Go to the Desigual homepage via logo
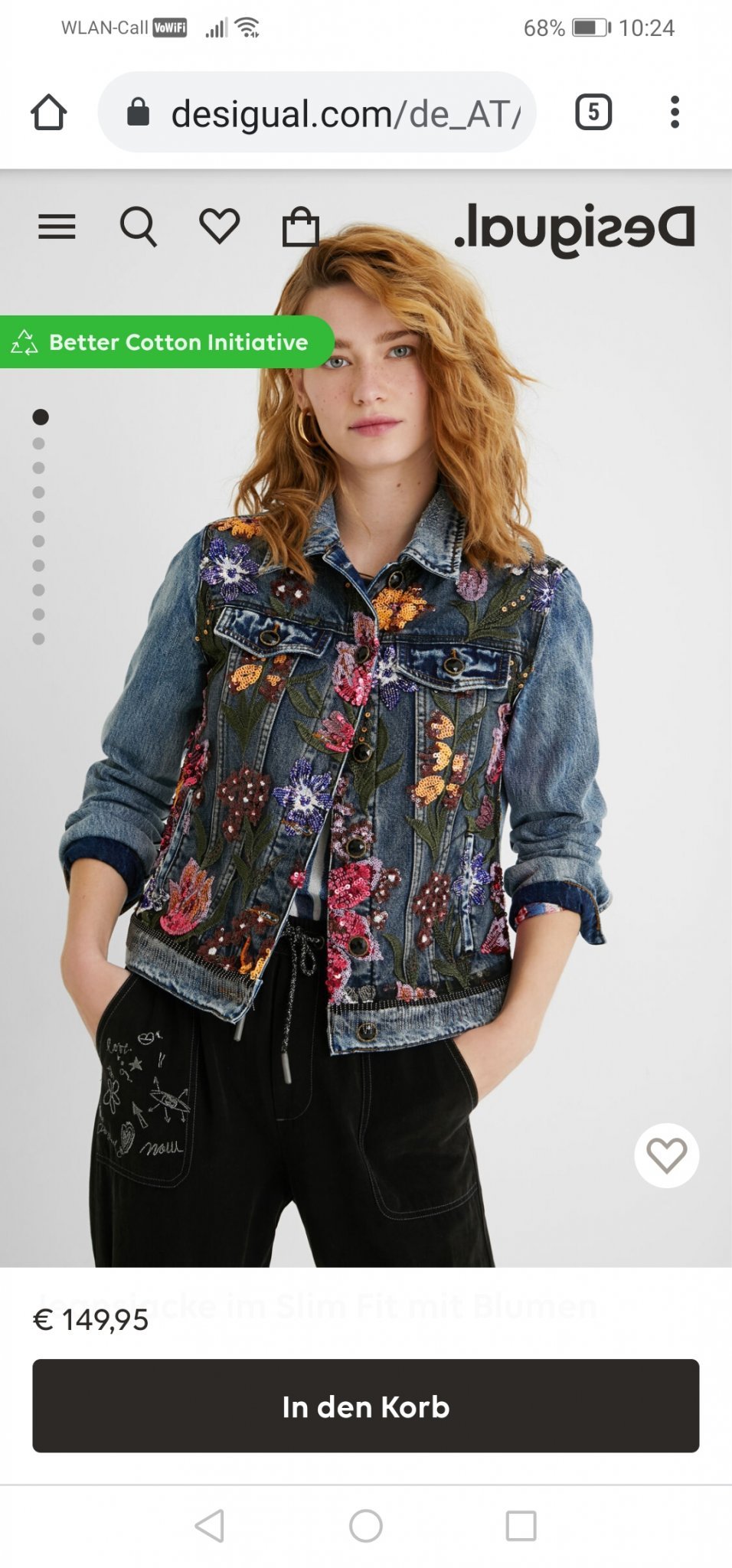The width and height of the screenshot is (732, 1568). tap(574, 228)
